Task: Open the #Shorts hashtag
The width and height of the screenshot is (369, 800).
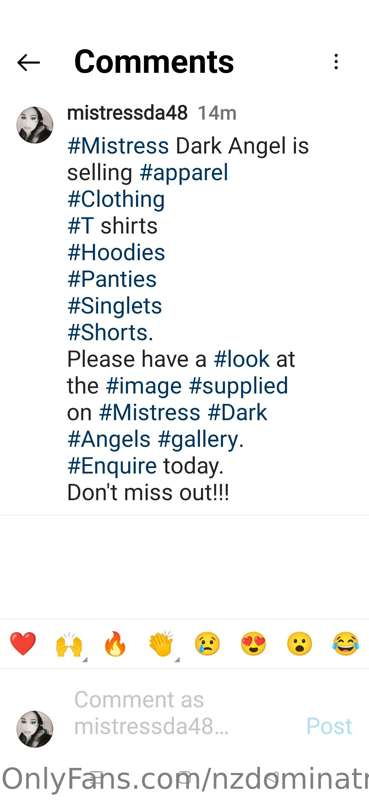Action: pos(108,333)
